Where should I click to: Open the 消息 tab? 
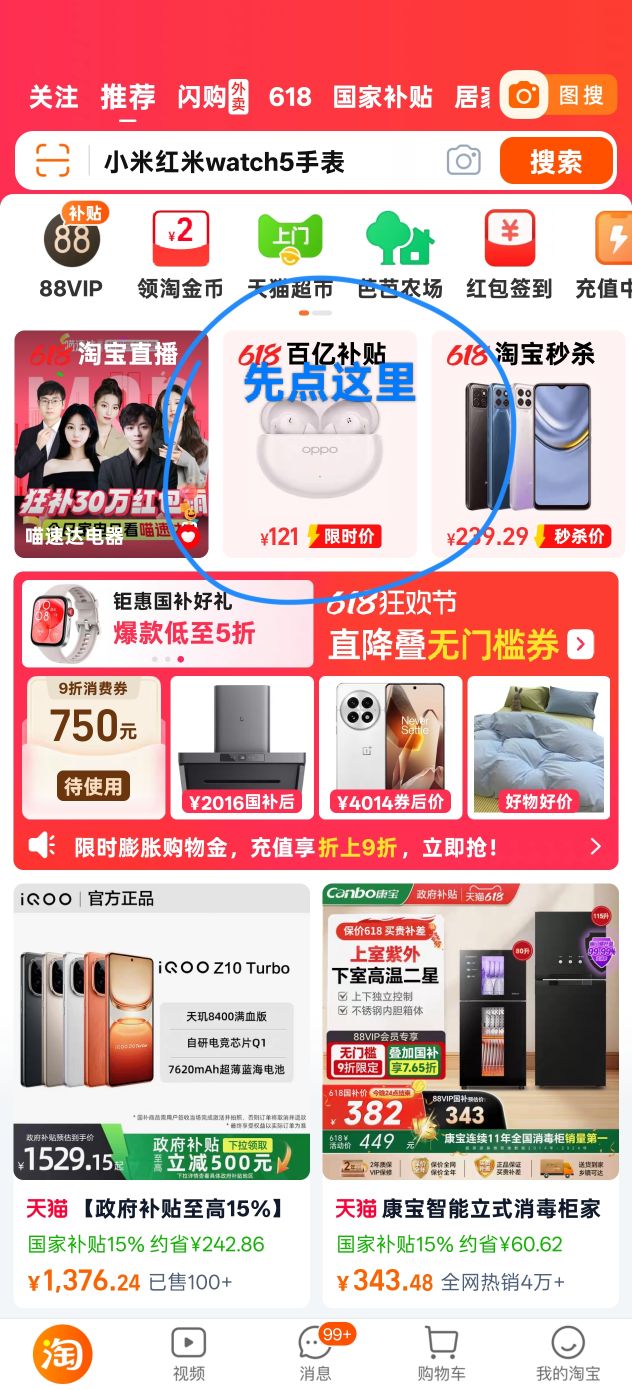316,1354
